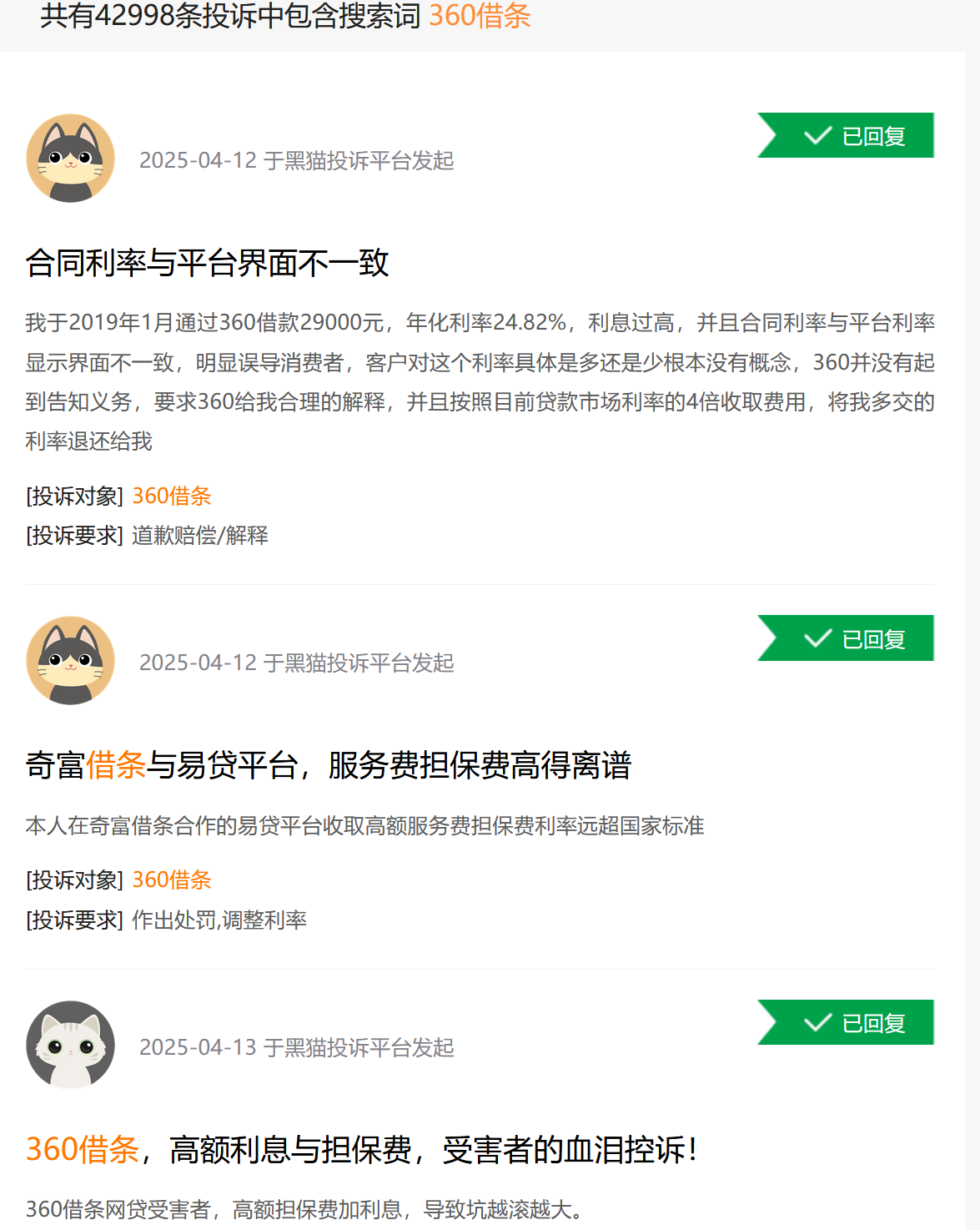This screenshot has width=980, height=1230.
Task: Open complaint 奇富借条与易贷平台，服务费担保费高得离谱
Action: tap(328, 765)
